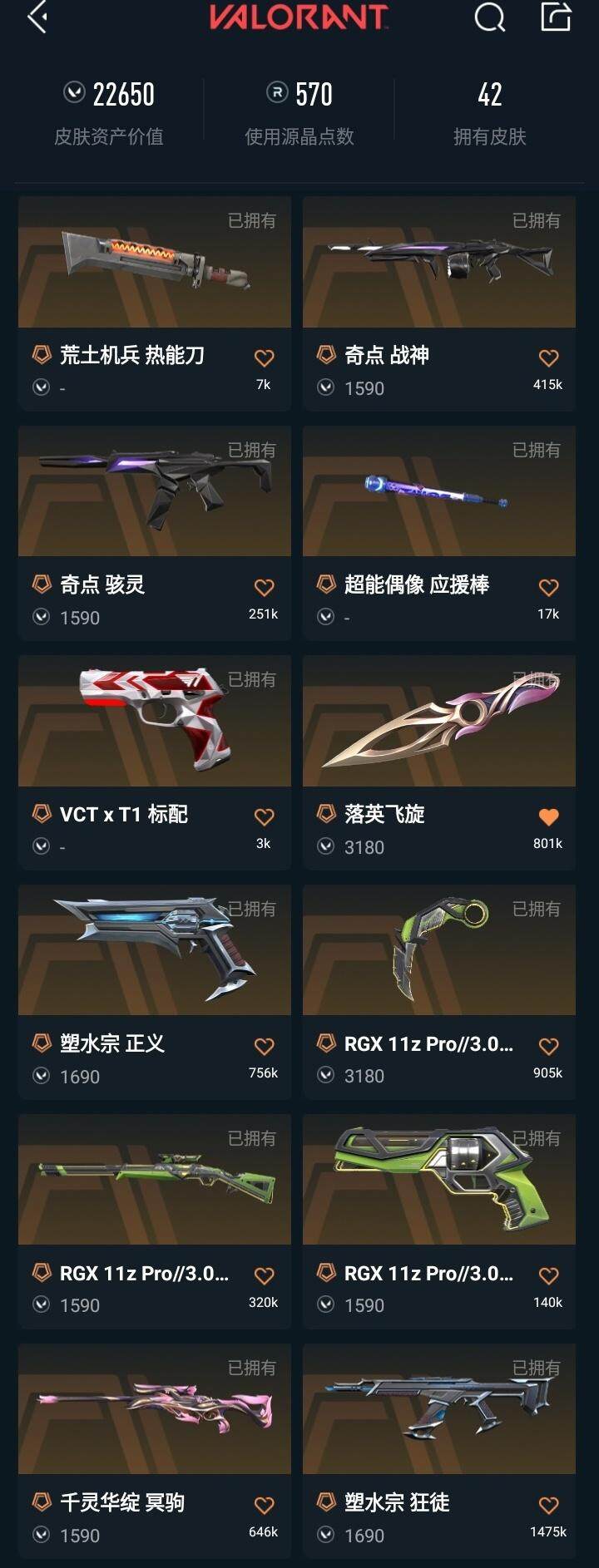
Task: Like the 奇点 战神 skin
Action: 548,358
